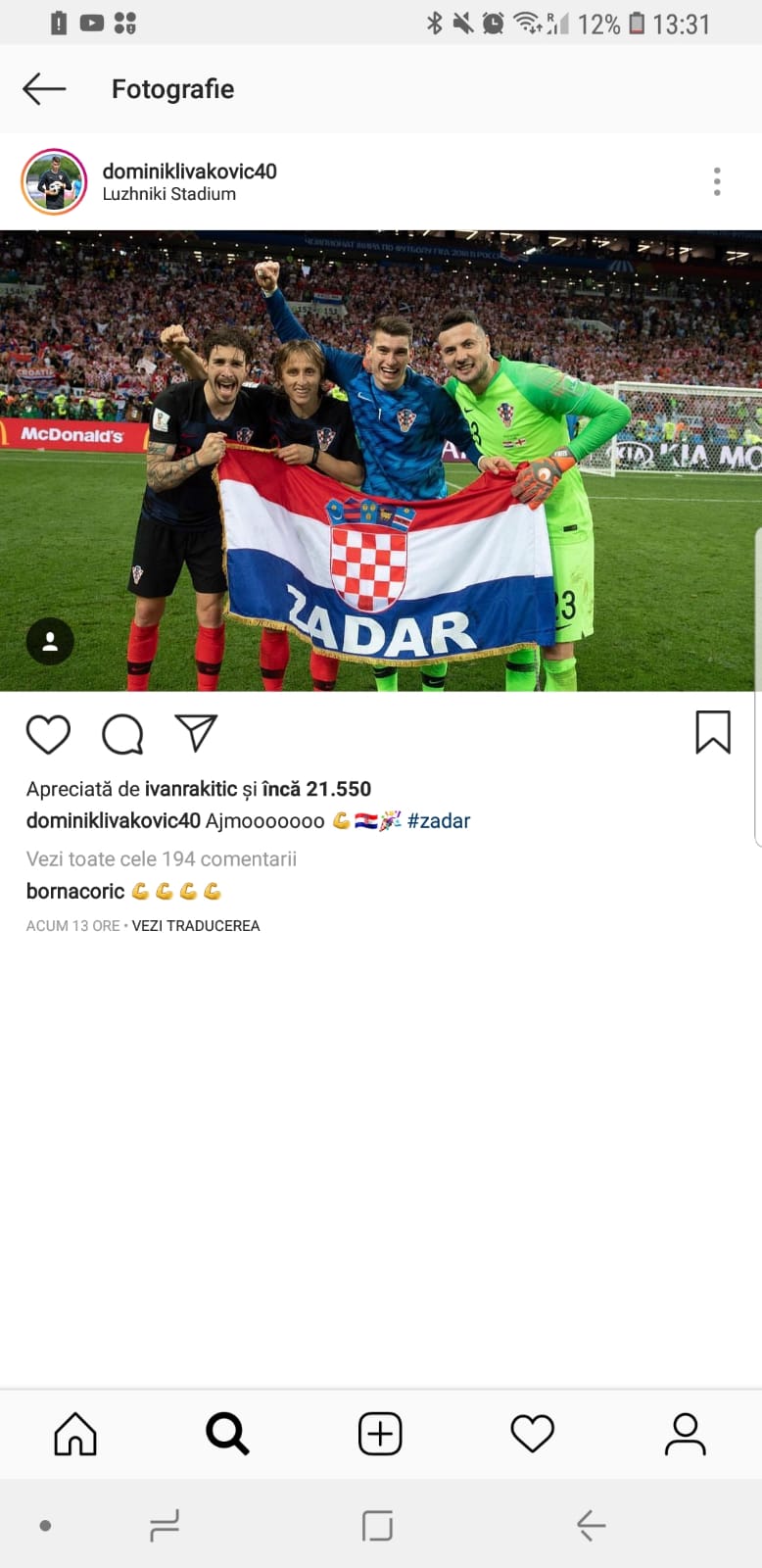Open dominiklivakovic40's profile picture
Viewport: 762px width, 1568px height.
[x=54, y=181]
